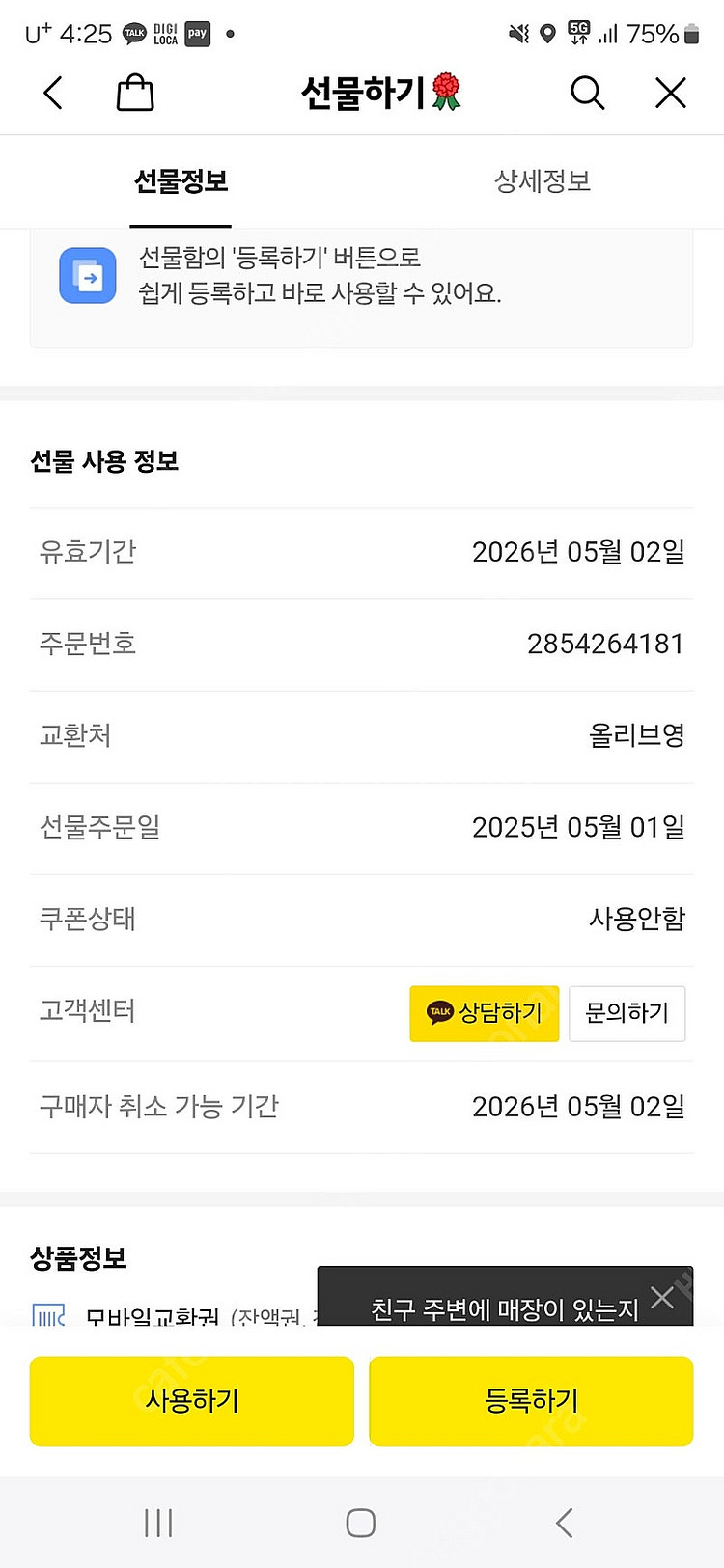This screenshot has height=1568, width=724.
Task: Start KakaoTalk consultation via 상담하기
Action: click(x=485, y=1012)
